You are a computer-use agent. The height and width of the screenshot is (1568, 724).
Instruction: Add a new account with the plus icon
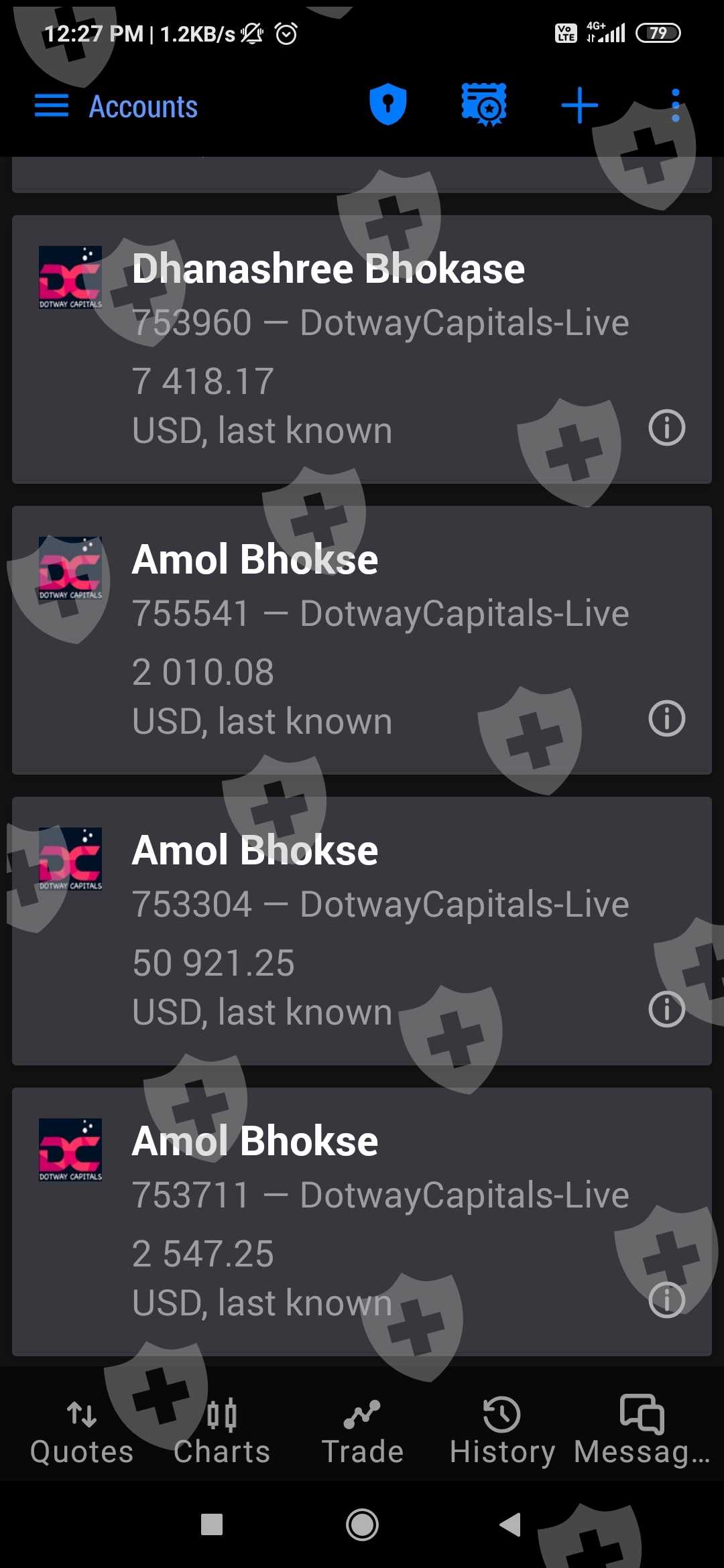click(579, 106)
